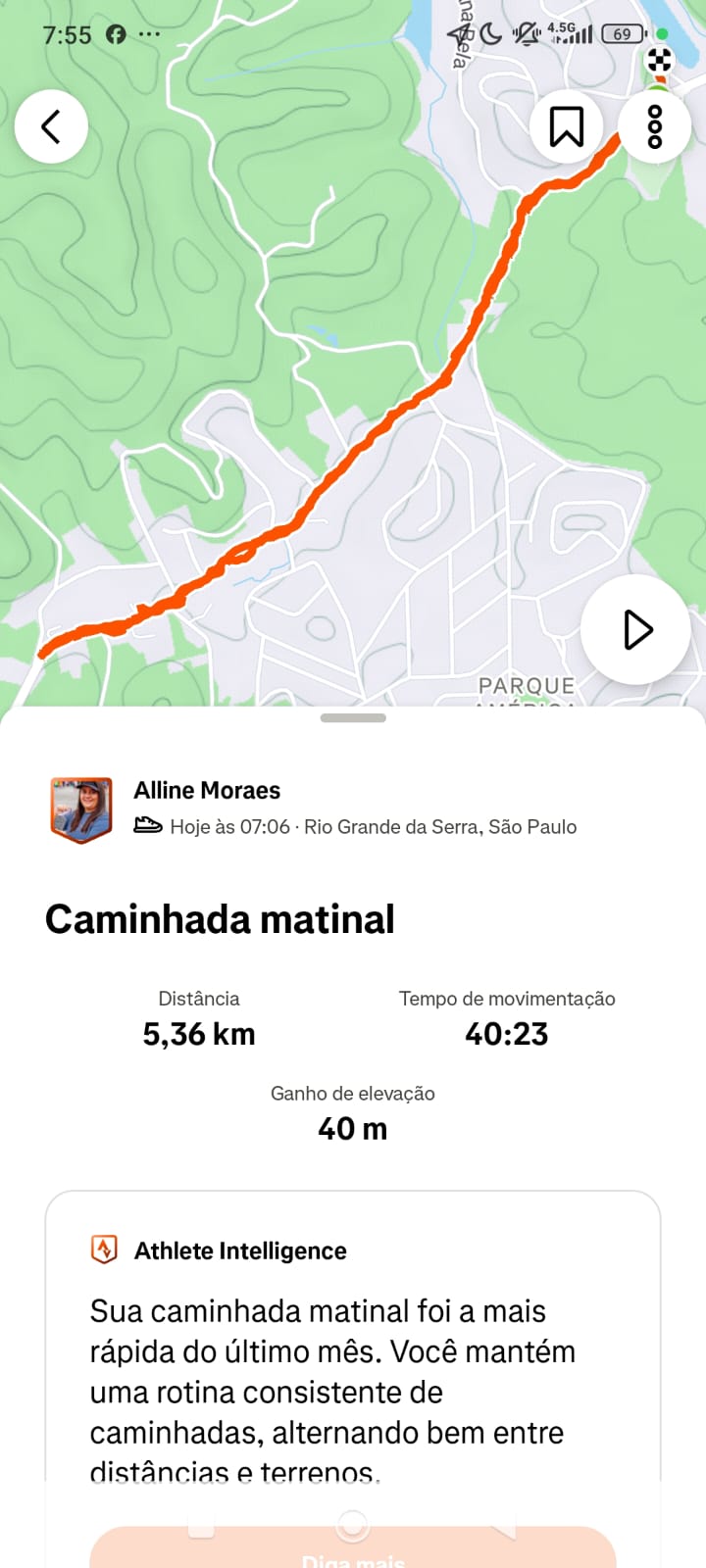Bookmark this activity route
Viewport: 706px width, 1568px height.
566,126
